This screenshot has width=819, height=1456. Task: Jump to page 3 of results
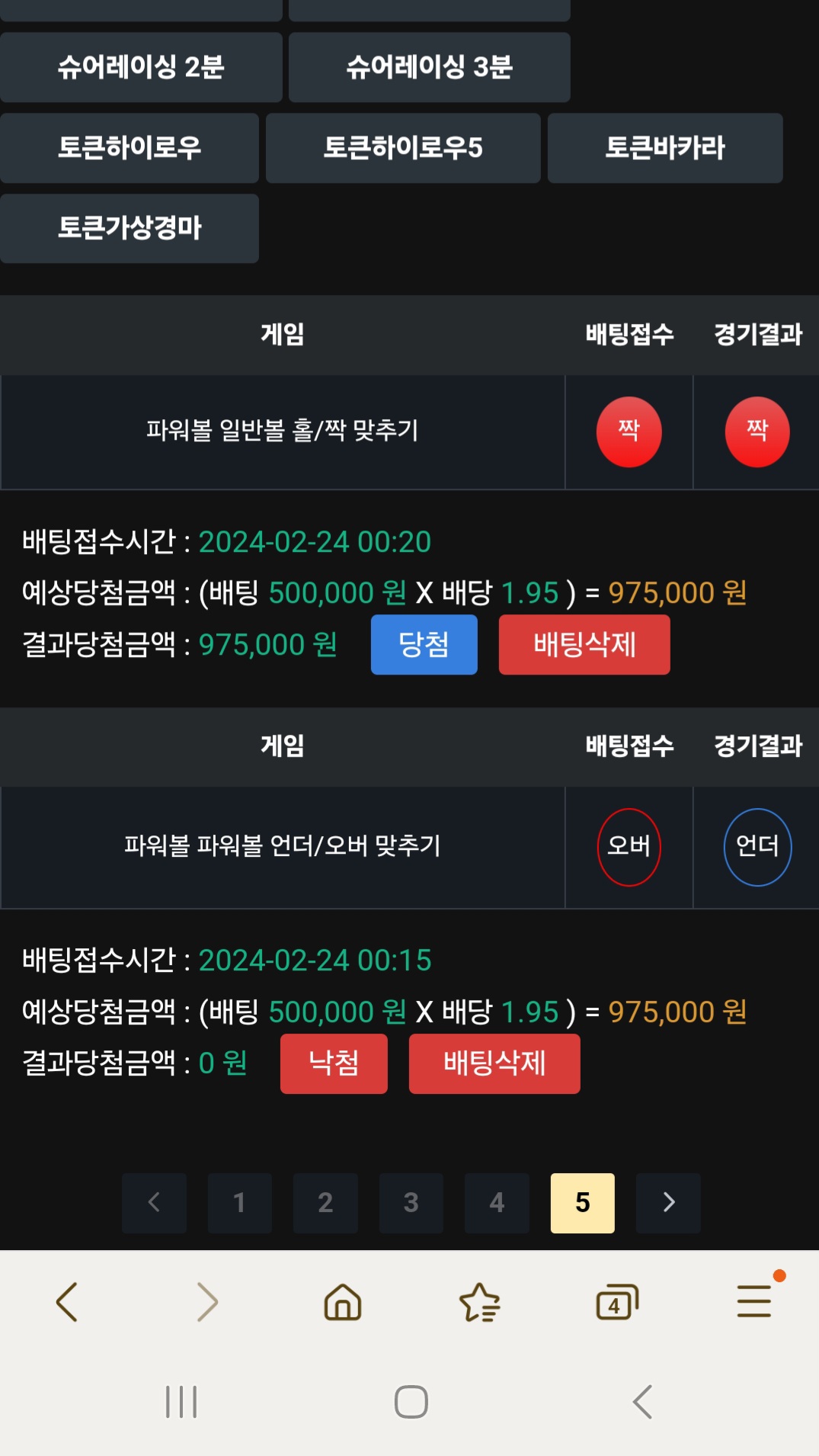pos(411,1203)
